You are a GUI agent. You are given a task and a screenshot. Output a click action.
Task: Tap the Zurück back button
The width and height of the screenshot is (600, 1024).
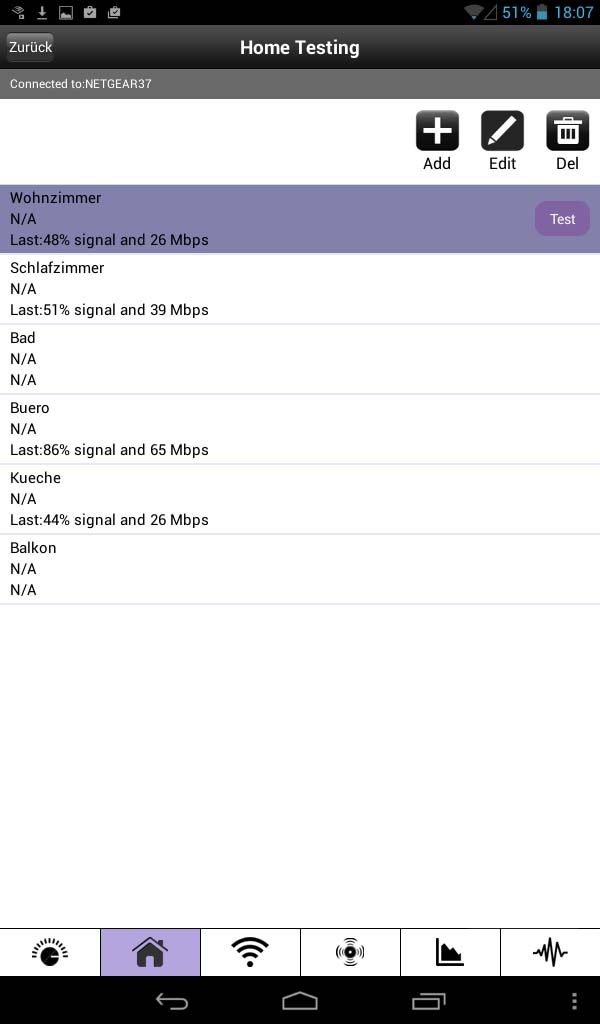pos(30,48)
